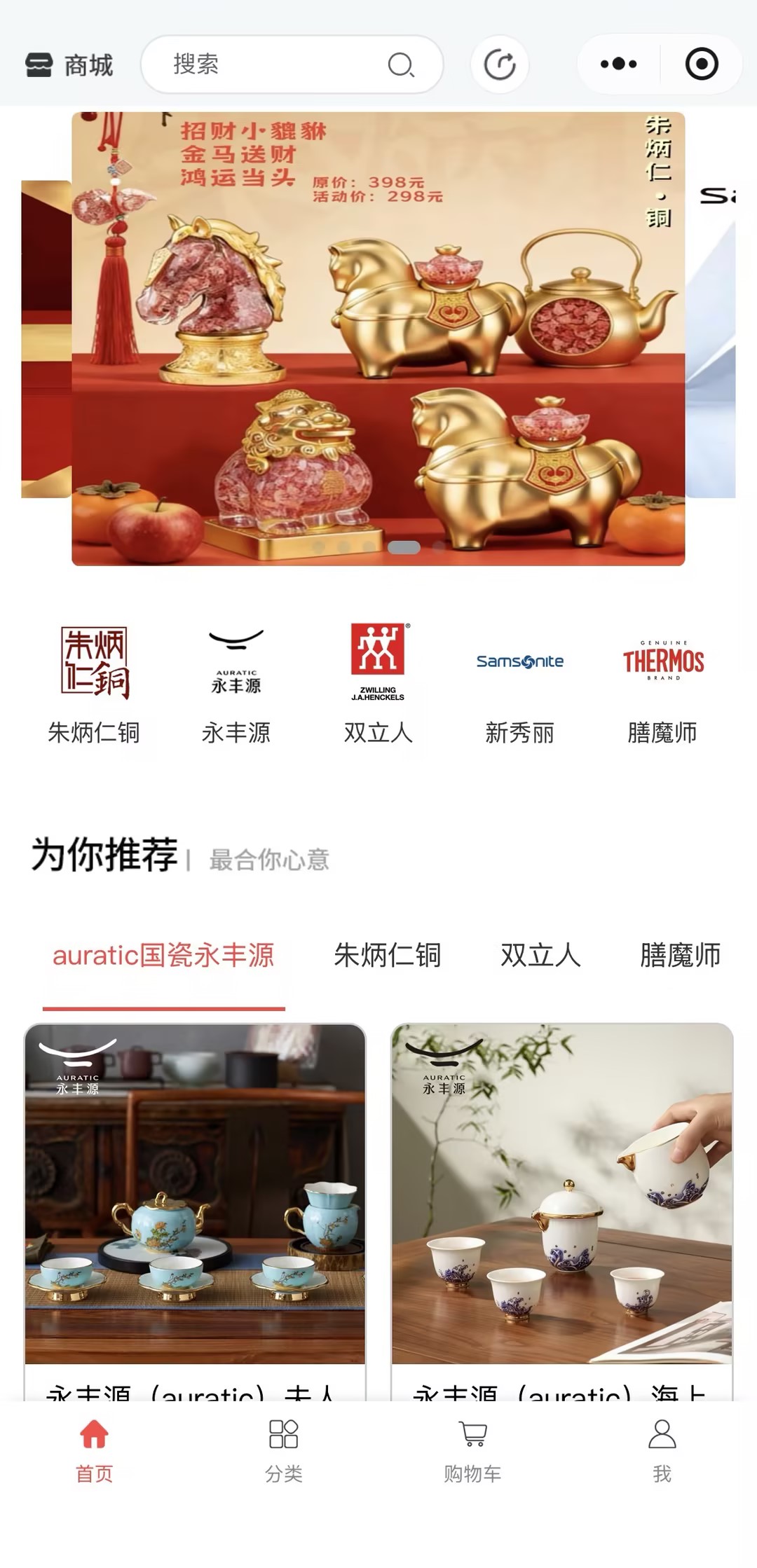The height and width of the screenshot is (1568, 757).
Task: Switch to the 膳魔师 recommendation tab
Action: point(680,956)
